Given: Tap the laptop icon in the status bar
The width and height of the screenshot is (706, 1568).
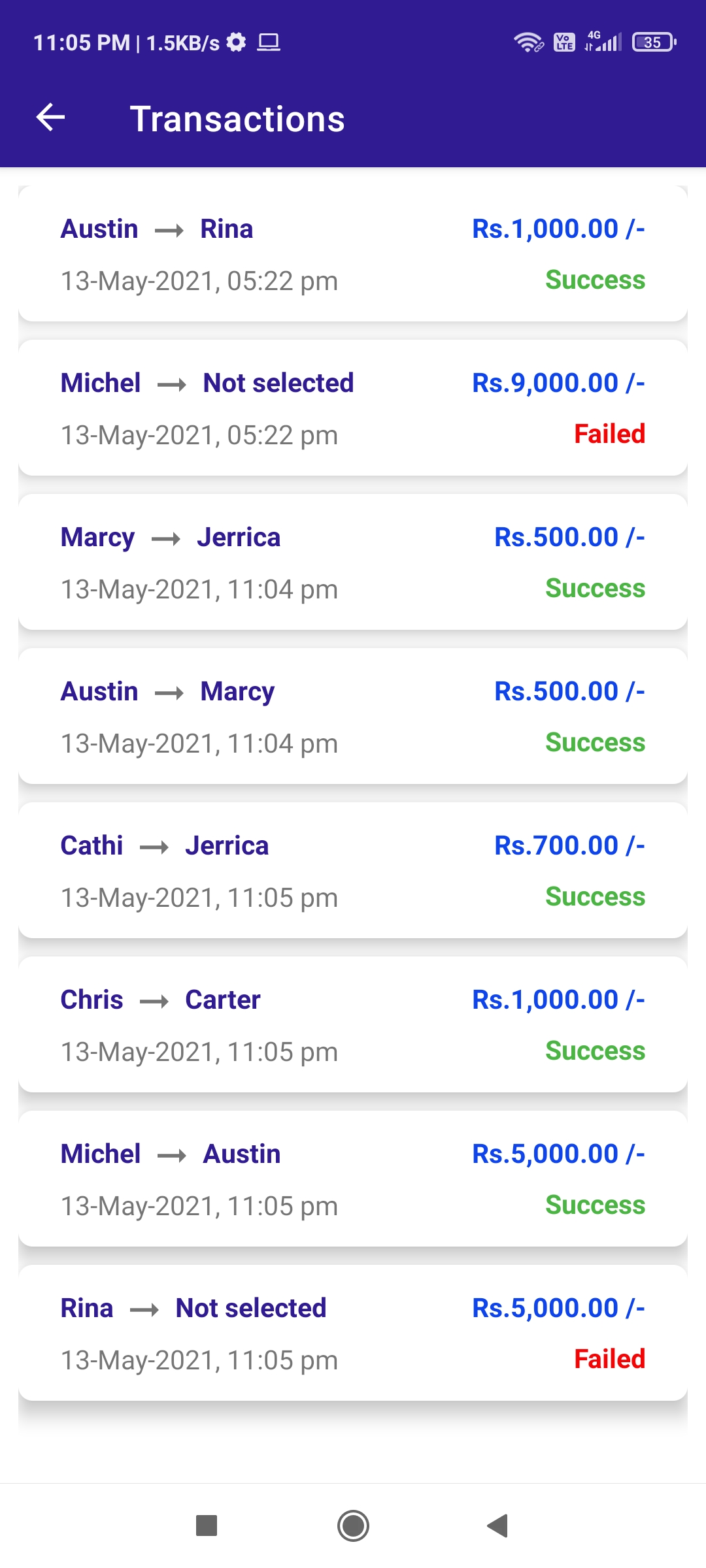Looking at the screenshot, I should tap(270, 42).
